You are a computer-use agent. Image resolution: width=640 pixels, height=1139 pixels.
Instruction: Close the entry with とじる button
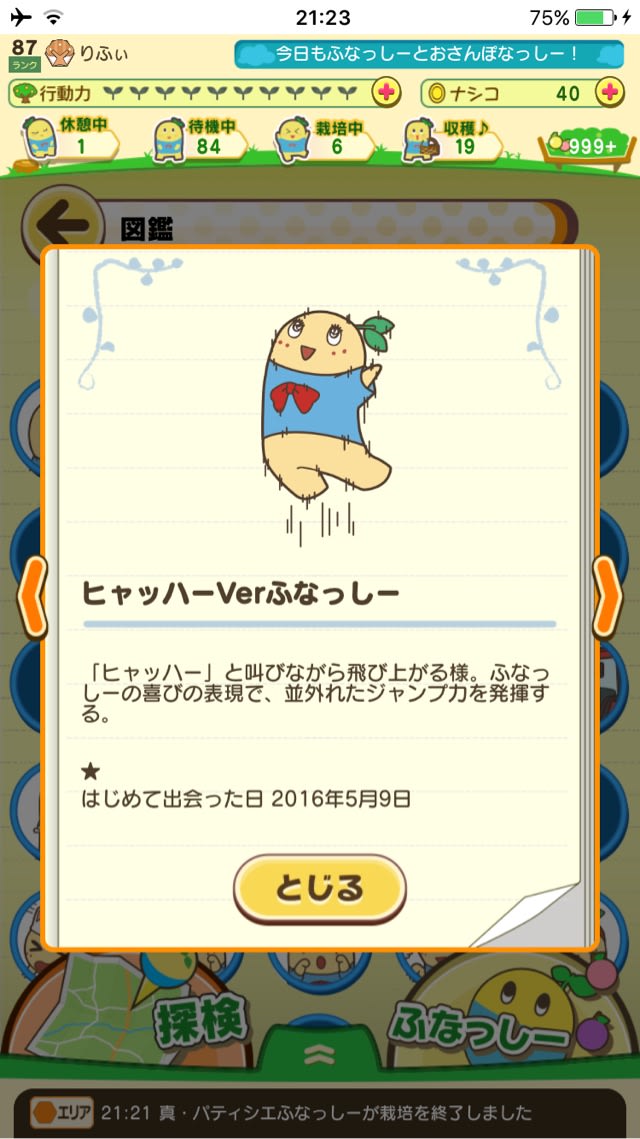[319, 888]
